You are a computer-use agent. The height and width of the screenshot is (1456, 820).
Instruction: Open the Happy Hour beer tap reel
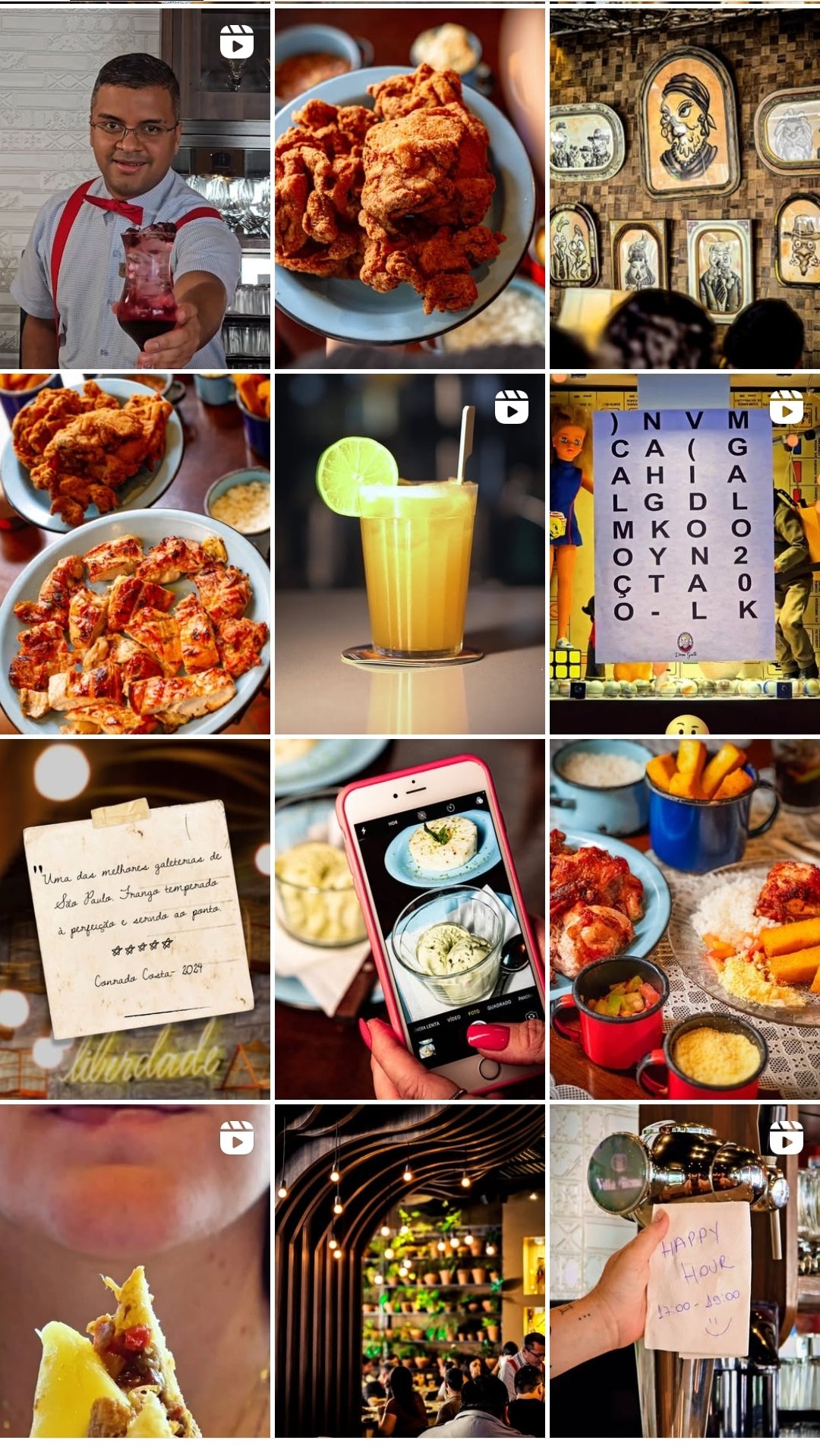click(684, 1270)
